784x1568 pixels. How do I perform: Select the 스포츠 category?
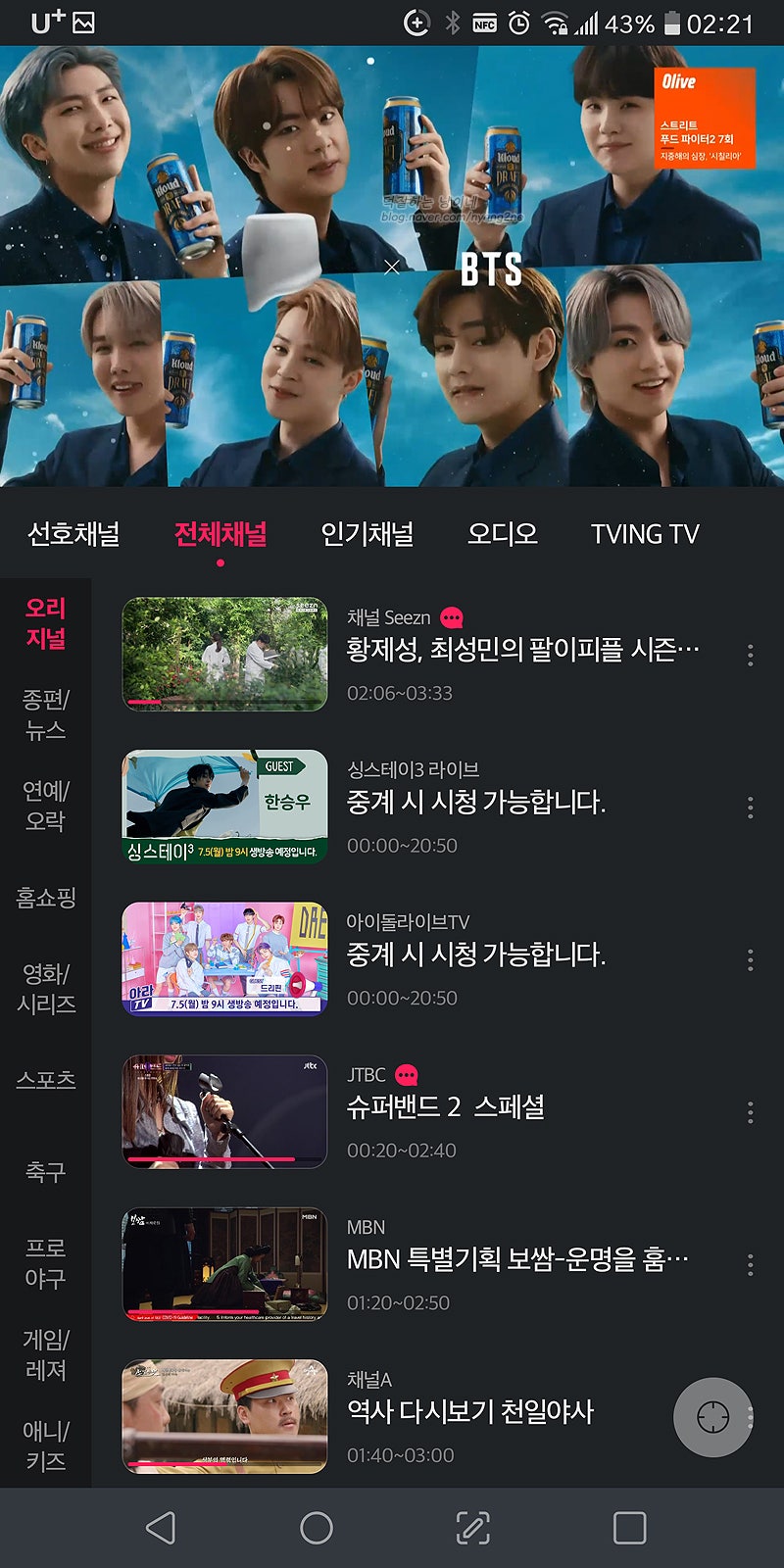coord(45,1080)
